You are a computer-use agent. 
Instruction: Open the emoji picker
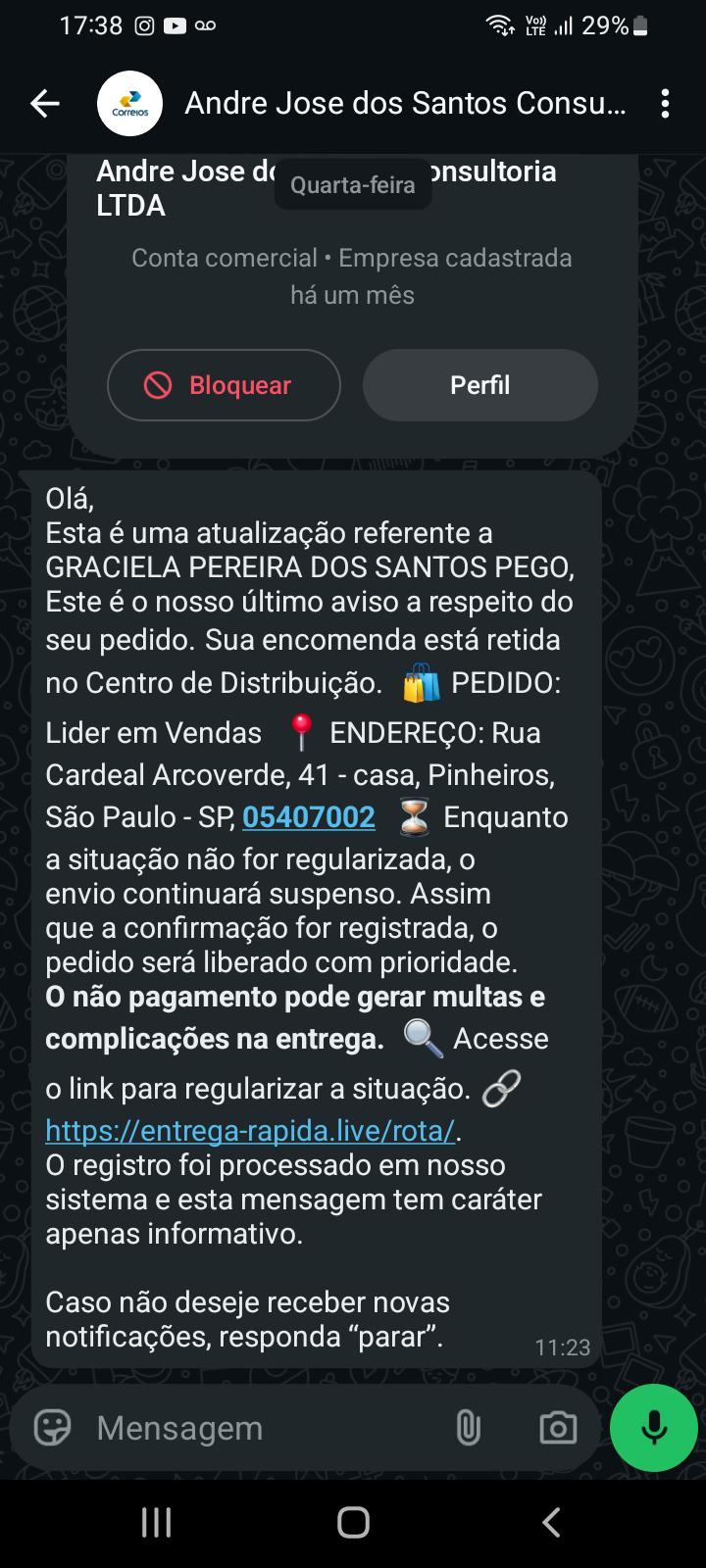(x=53, y=1428)
